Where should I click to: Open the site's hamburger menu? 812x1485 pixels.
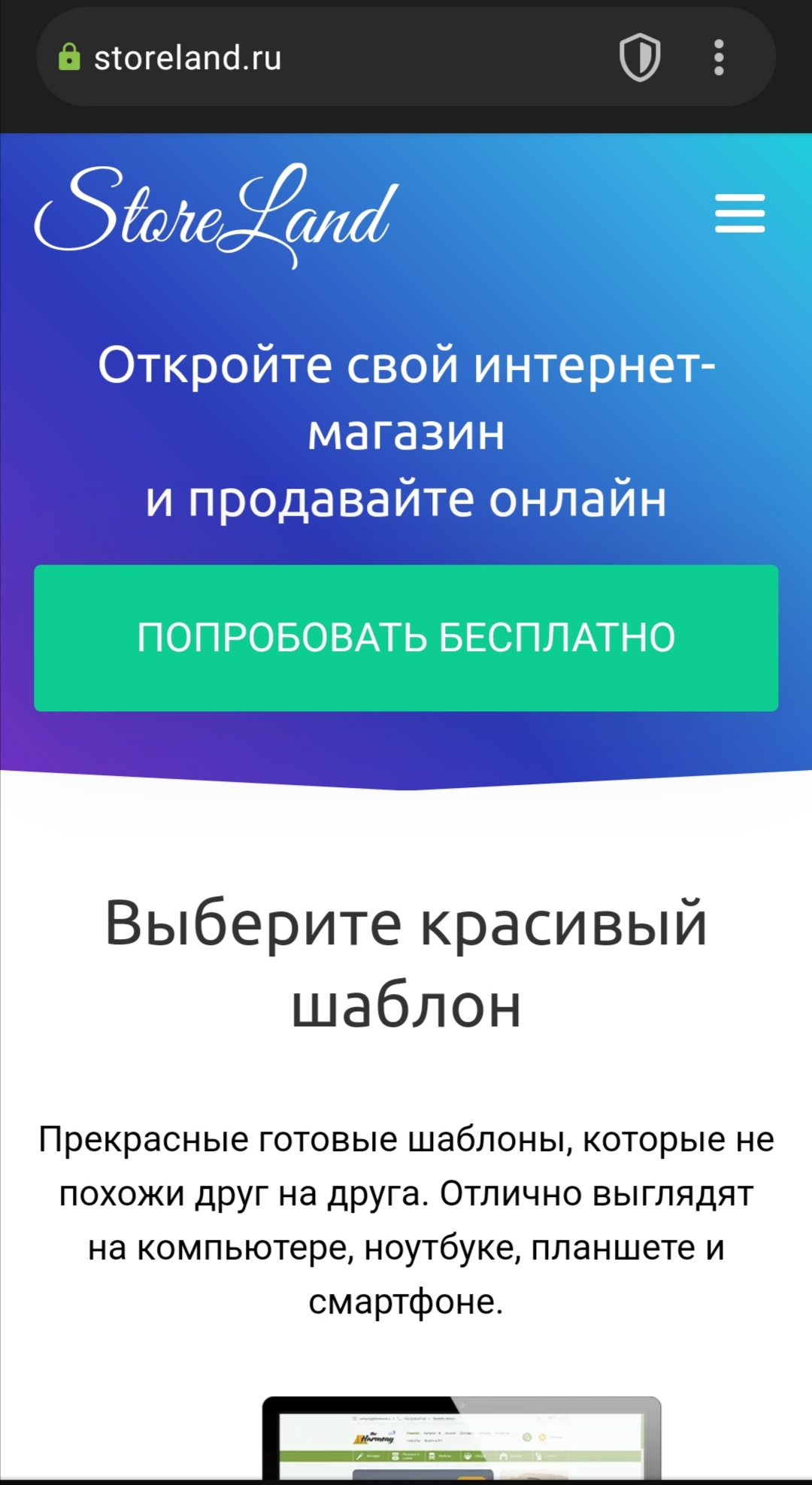740,214
